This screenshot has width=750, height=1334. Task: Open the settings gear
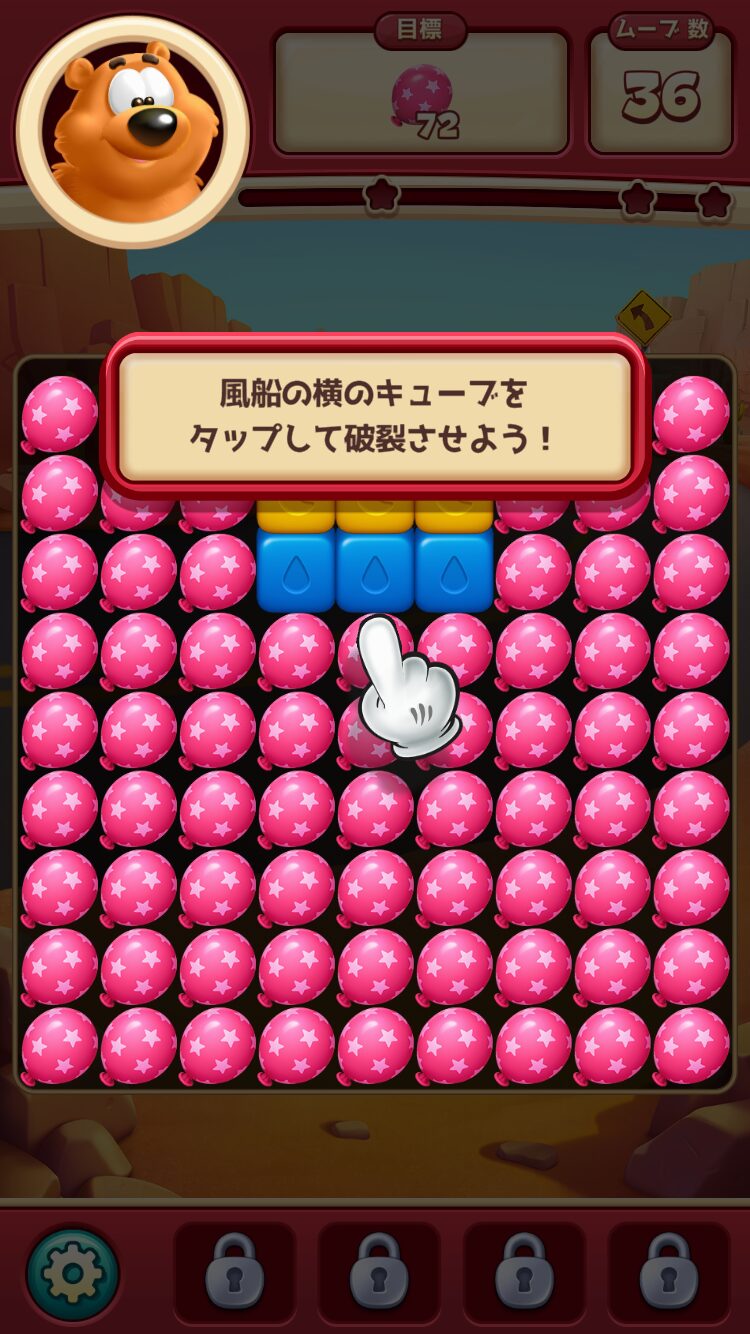click(x=73, y=1273)
